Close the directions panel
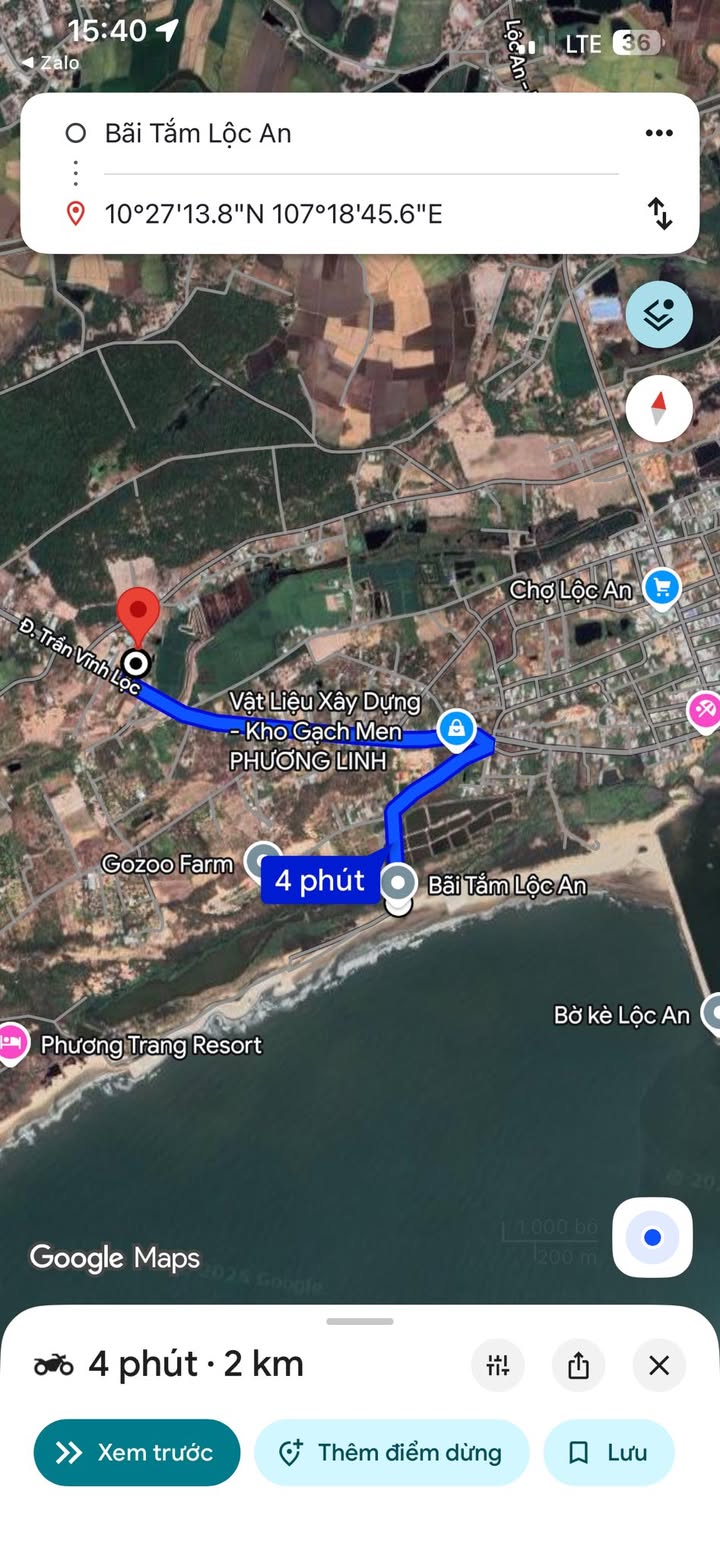 pyautogui.click(x=659, y=1365)
